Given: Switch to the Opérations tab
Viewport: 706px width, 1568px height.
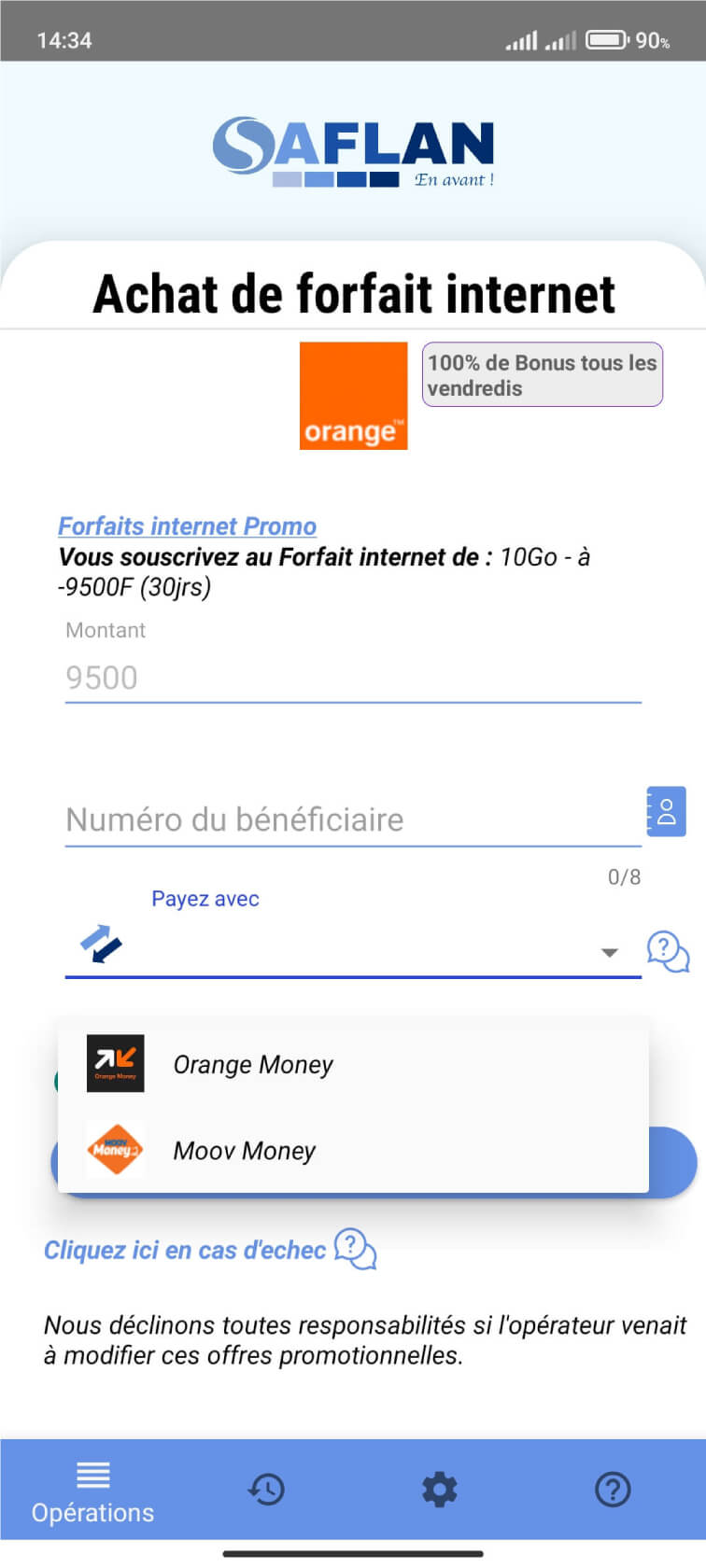Looking at the screenshot, I should coord(92,1491).
